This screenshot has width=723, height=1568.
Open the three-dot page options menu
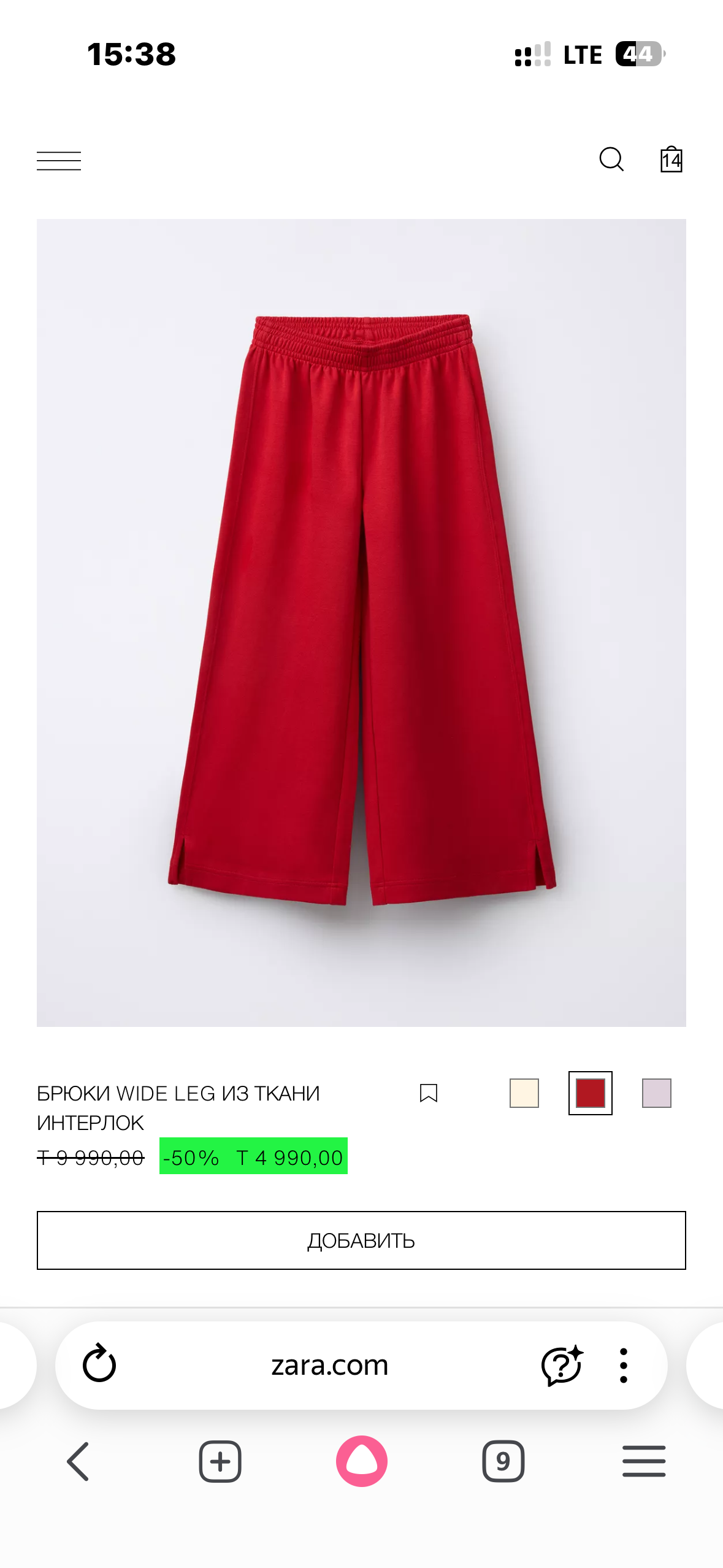point(623,1365)
